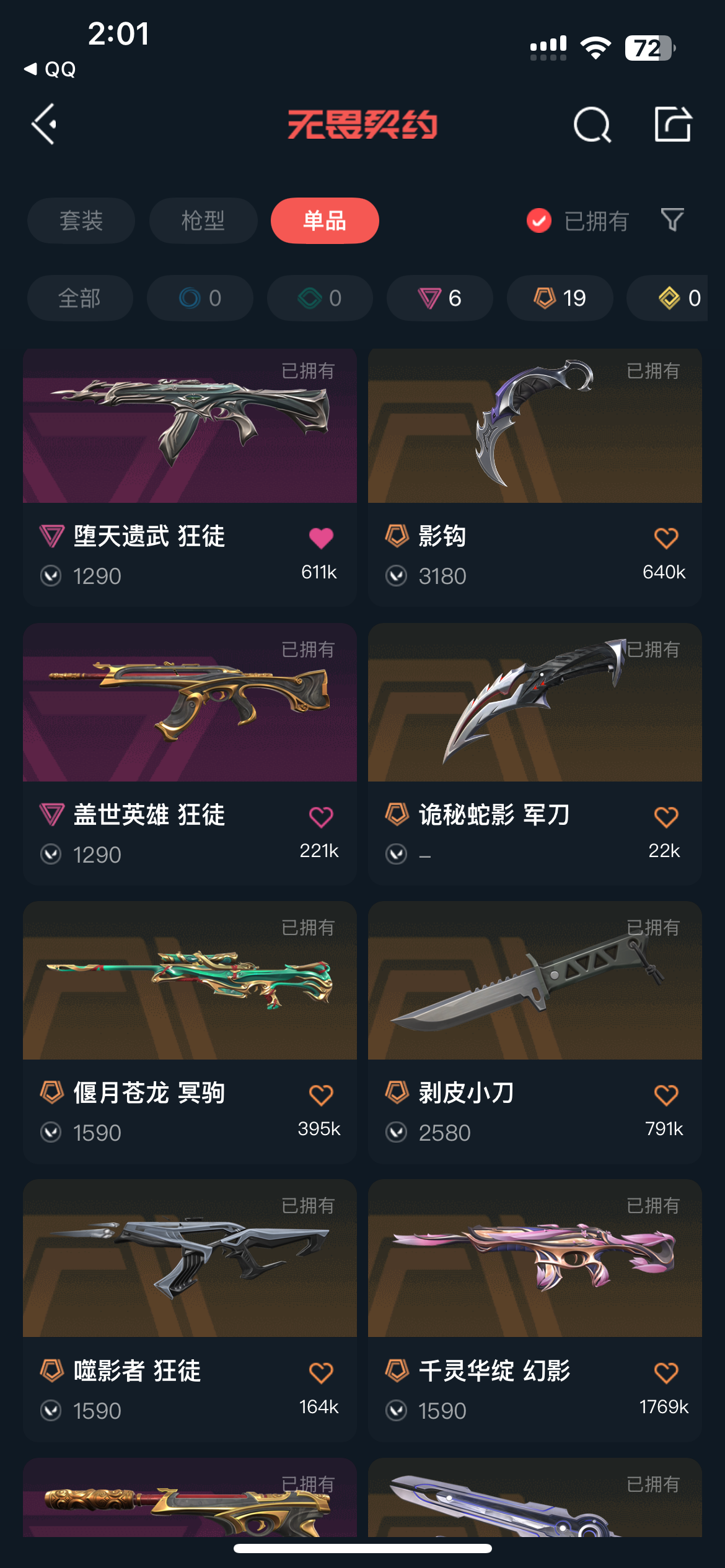This screenshot has height=1568, width=725.
Task: Open the search icon
Action: [592, 124]
